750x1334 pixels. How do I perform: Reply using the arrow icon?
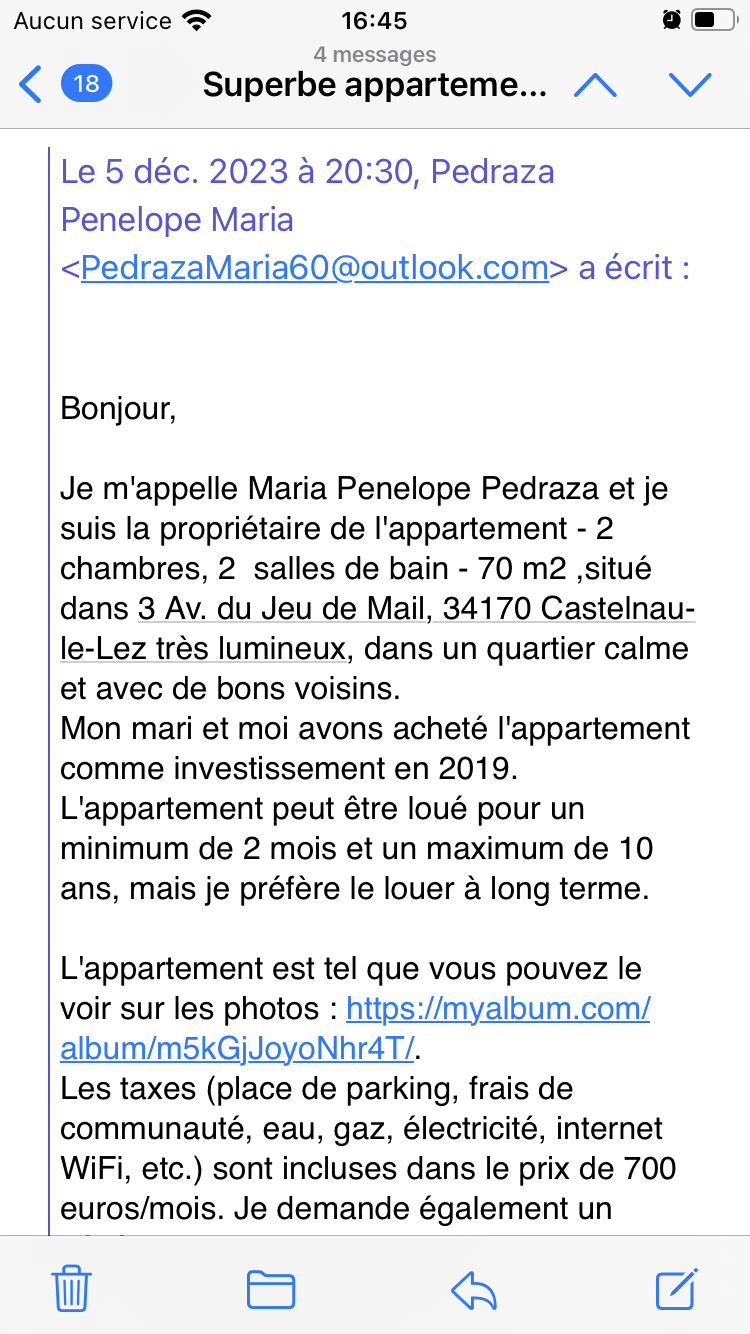pyautogui.click(x=474, y=1289)
